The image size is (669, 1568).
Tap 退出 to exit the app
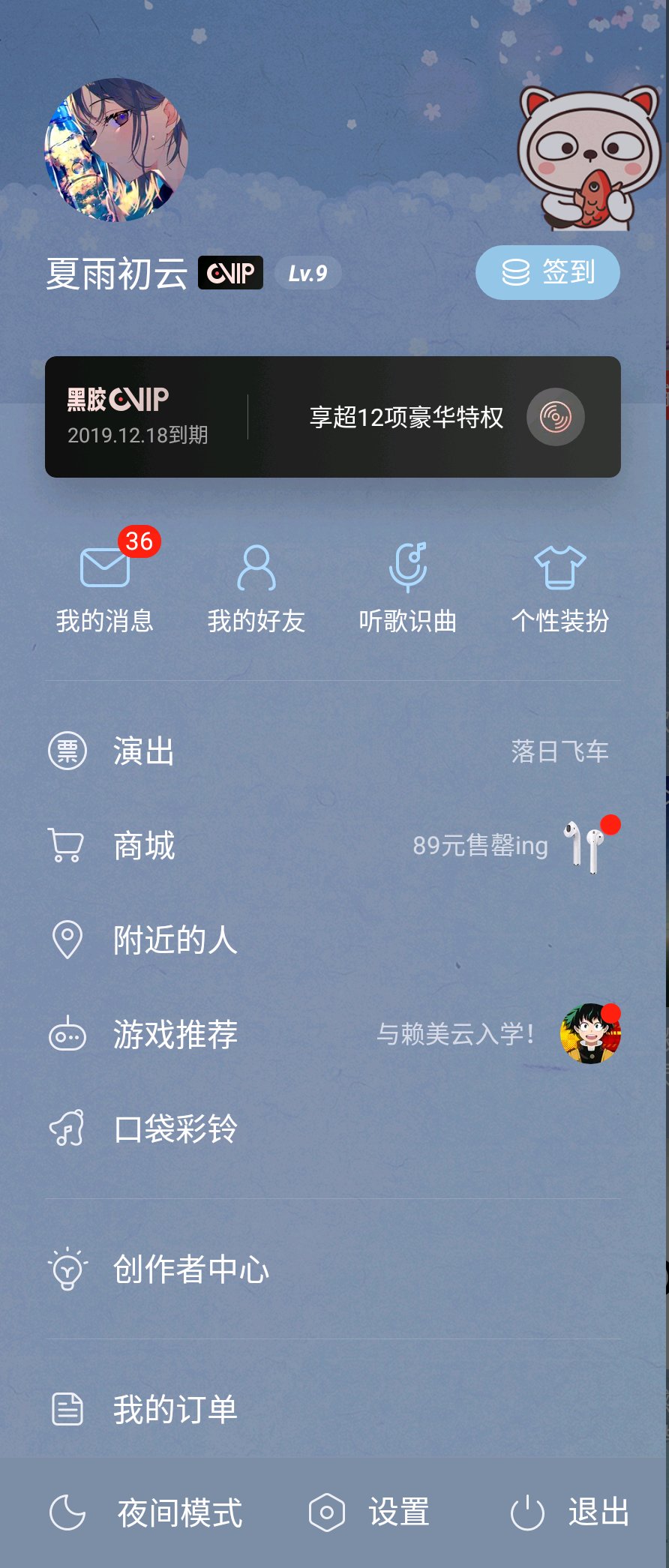pyautogui.click(x=570, y=1513)
